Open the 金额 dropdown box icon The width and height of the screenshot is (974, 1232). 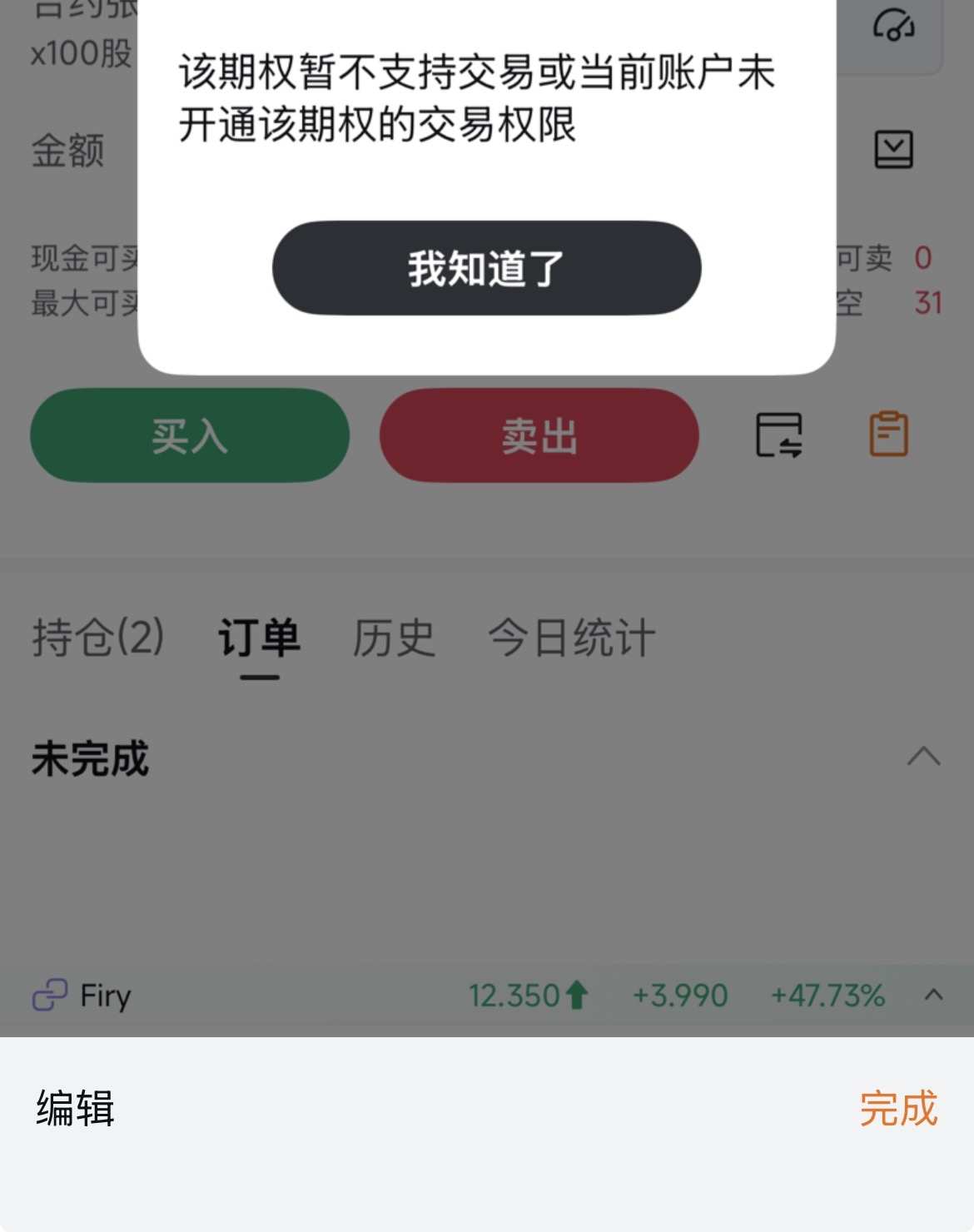[893, 150]
